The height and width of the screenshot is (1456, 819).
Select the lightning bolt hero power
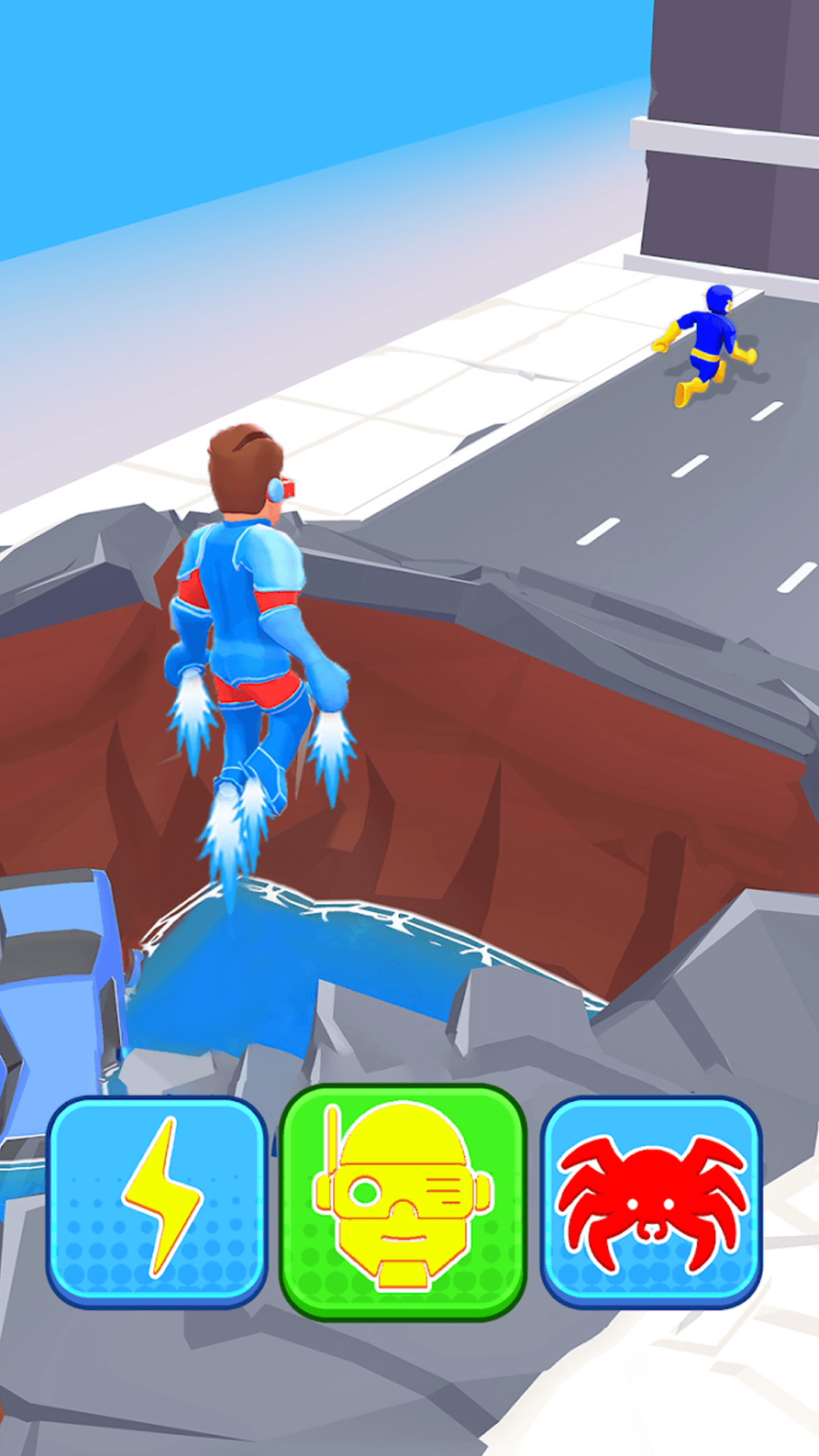pos(157,1202)
